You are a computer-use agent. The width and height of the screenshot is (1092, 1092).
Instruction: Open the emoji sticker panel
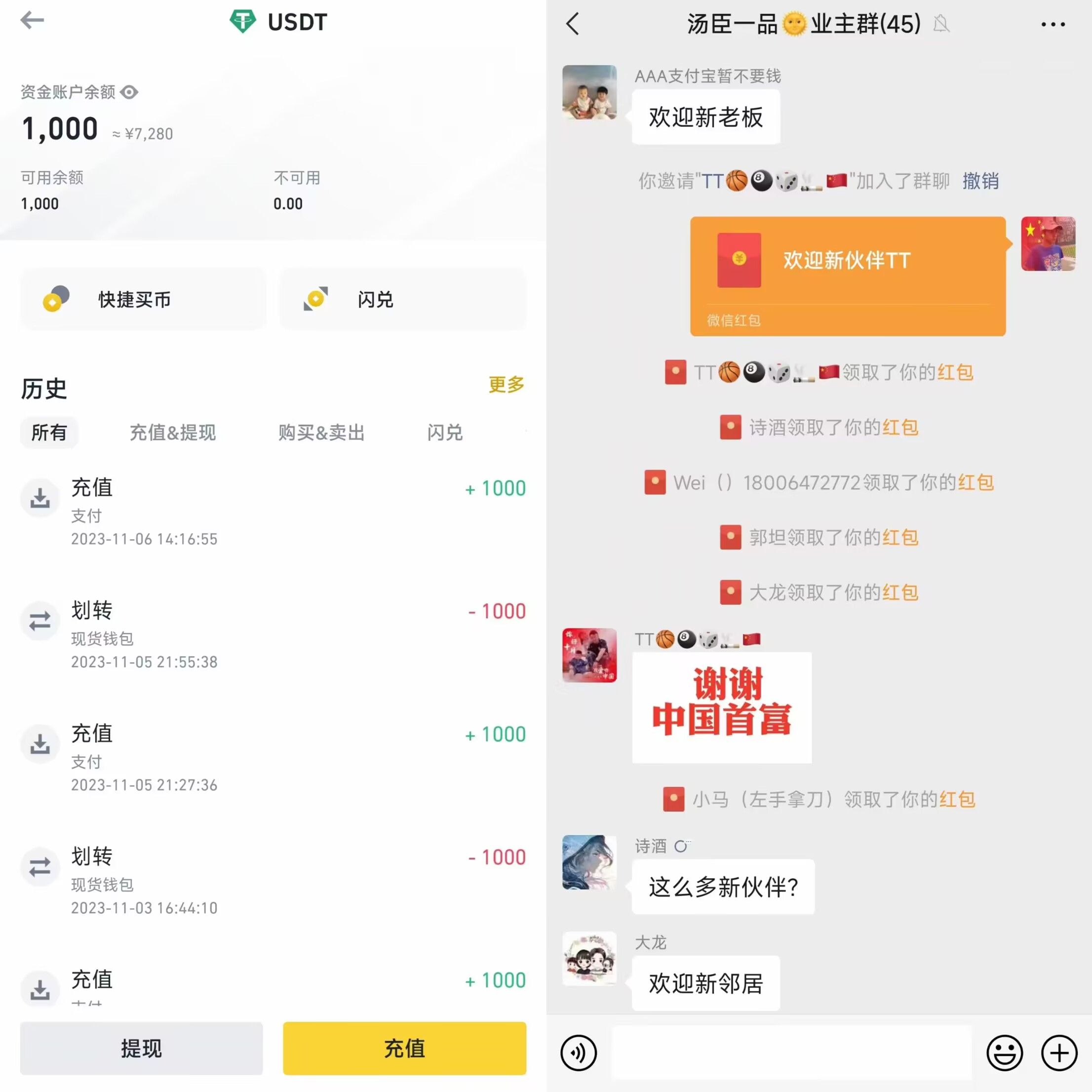pos(1005,1053)
